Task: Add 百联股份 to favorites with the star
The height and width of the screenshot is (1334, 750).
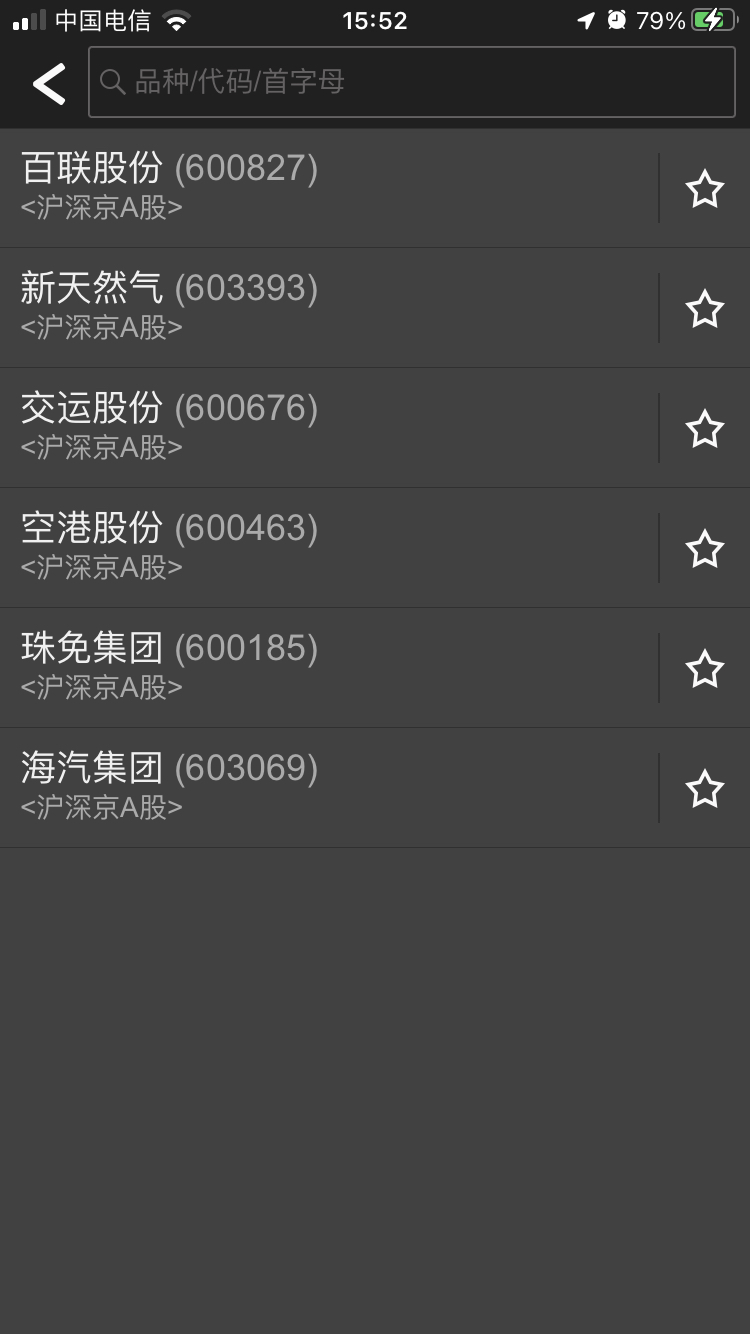Action: [704, 189]
